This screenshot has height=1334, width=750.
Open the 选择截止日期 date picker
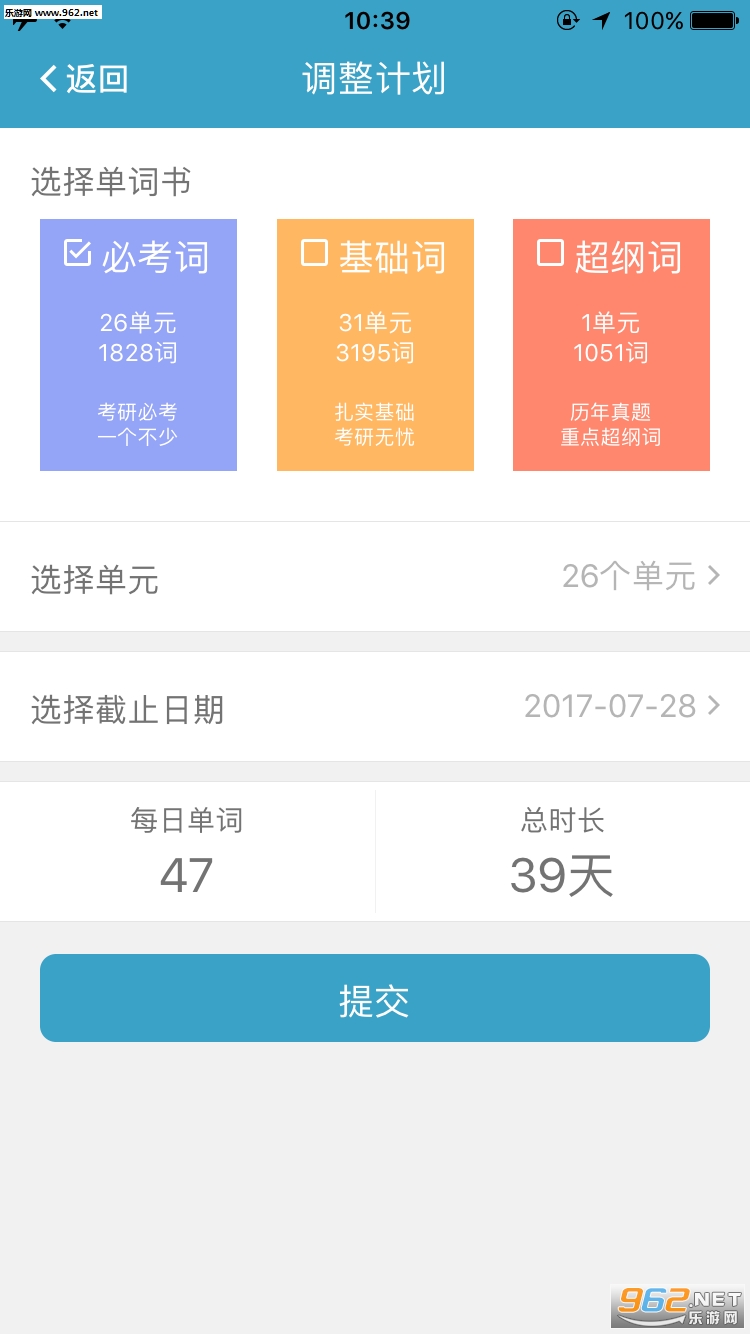(x=375, y=707)
